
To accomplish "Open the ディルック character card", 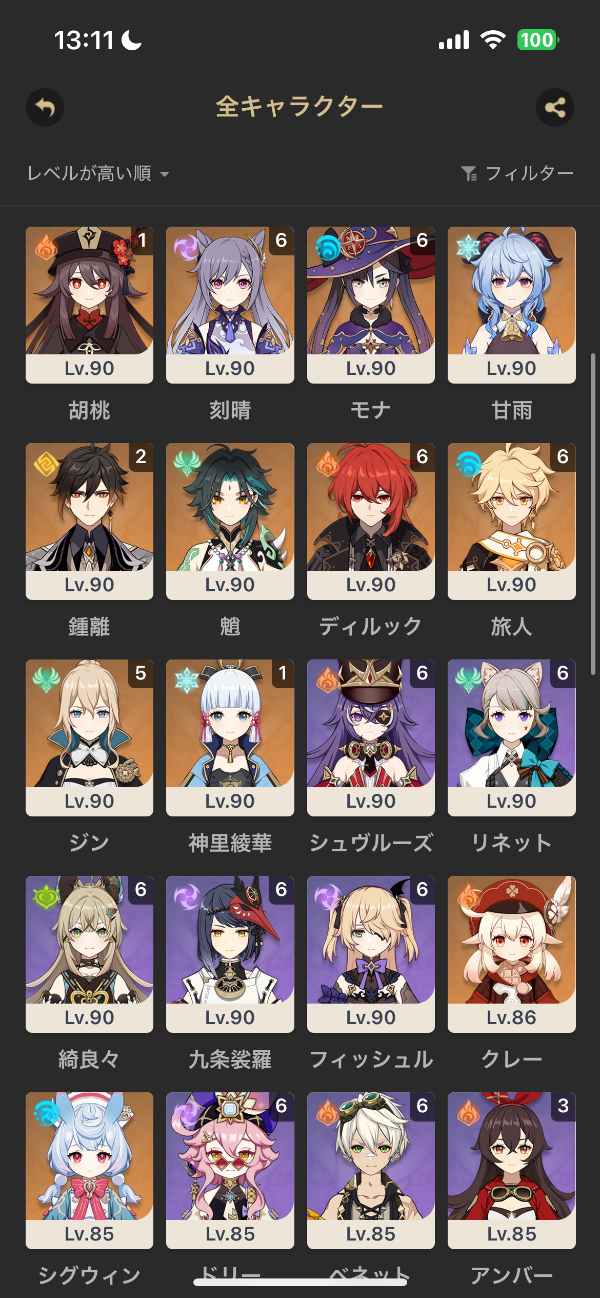I will click(x=371, y=521).
